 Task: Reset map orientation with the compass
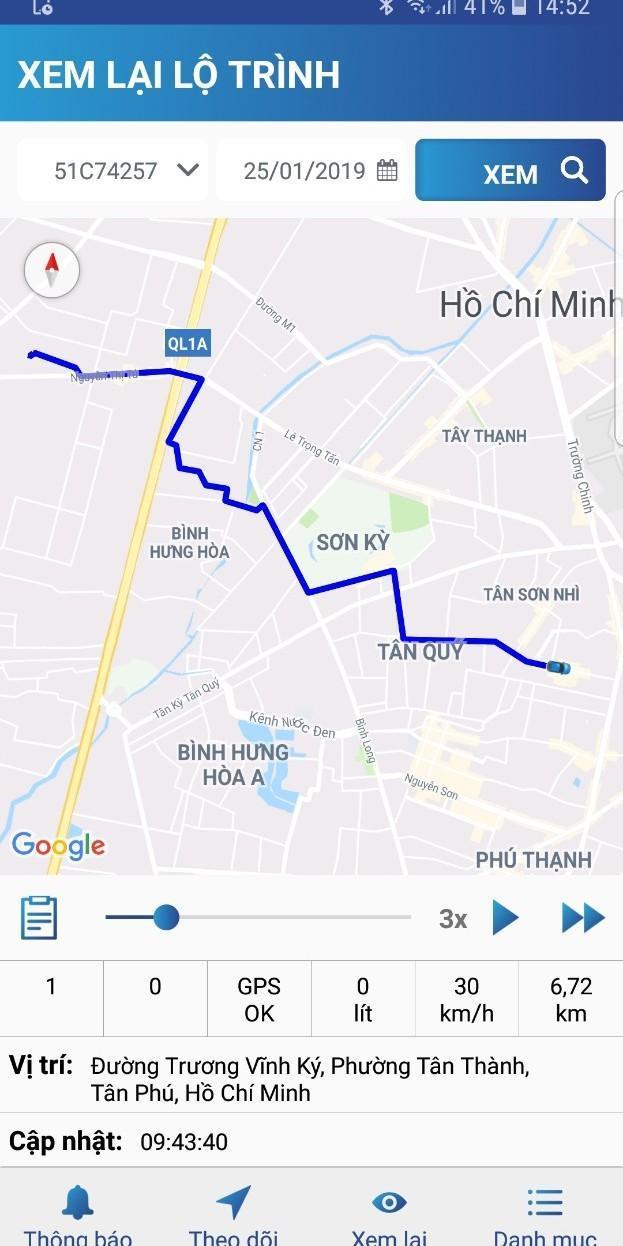coord(52,270)
